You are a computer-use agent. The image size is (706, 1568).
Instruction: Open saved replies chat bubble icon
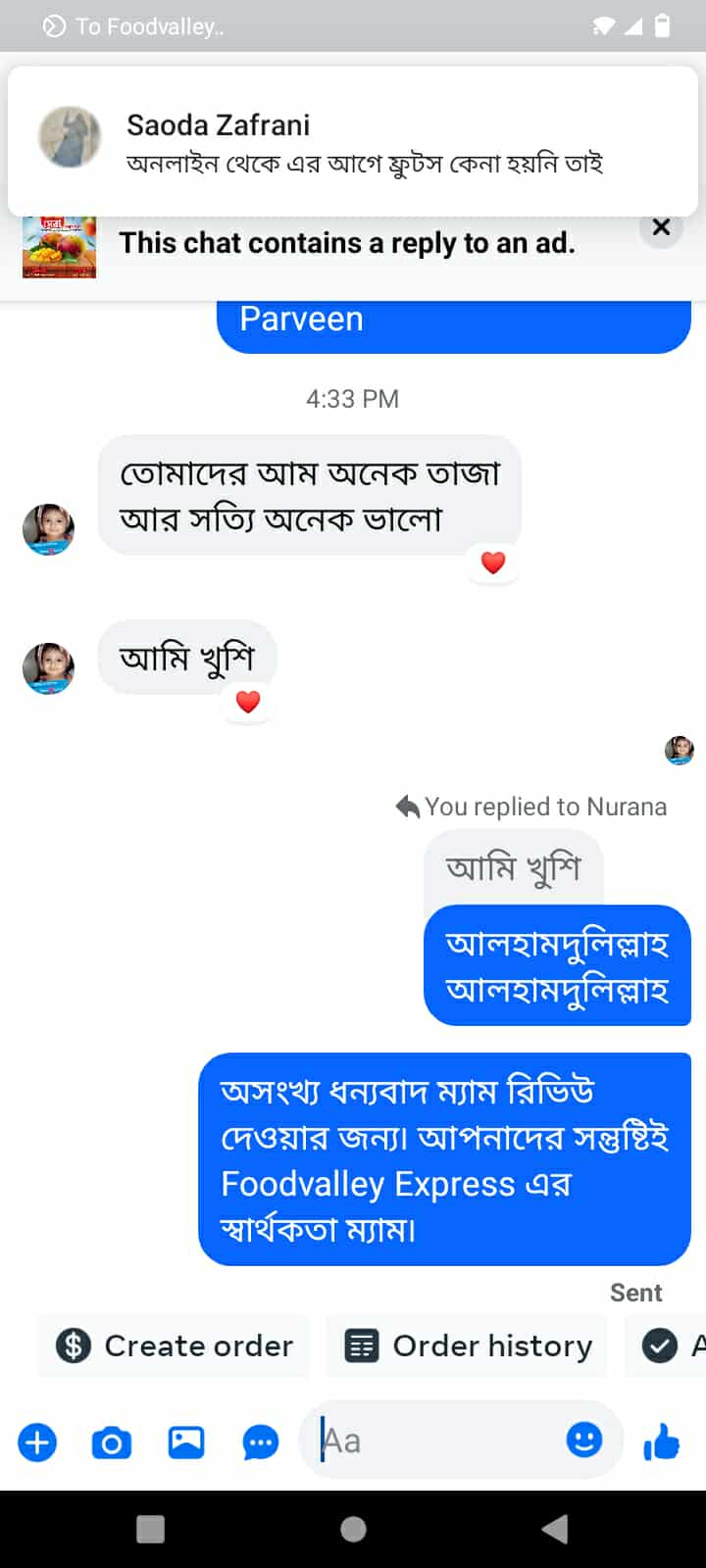click(261, 1443)
